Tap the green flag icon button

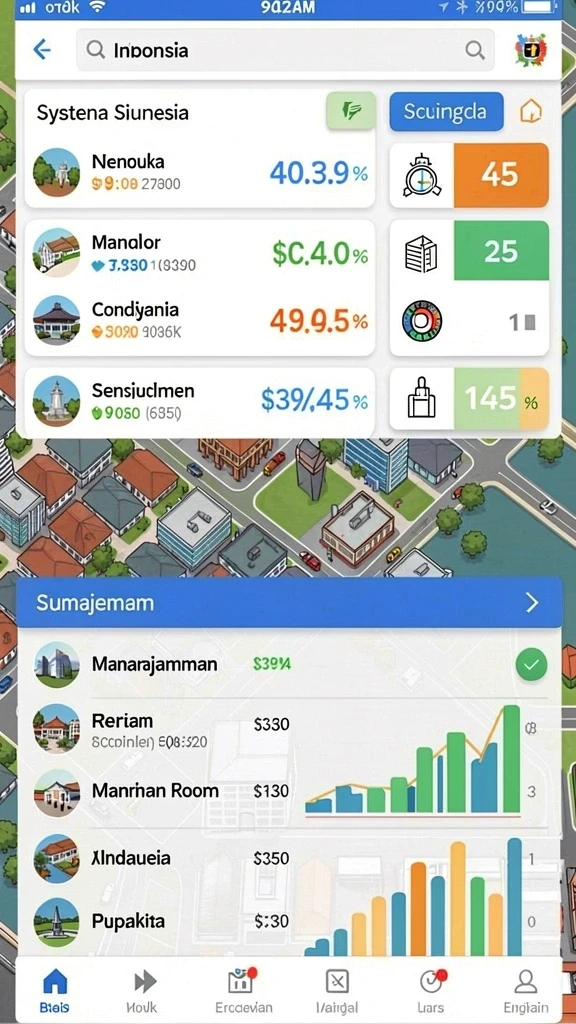351,111
